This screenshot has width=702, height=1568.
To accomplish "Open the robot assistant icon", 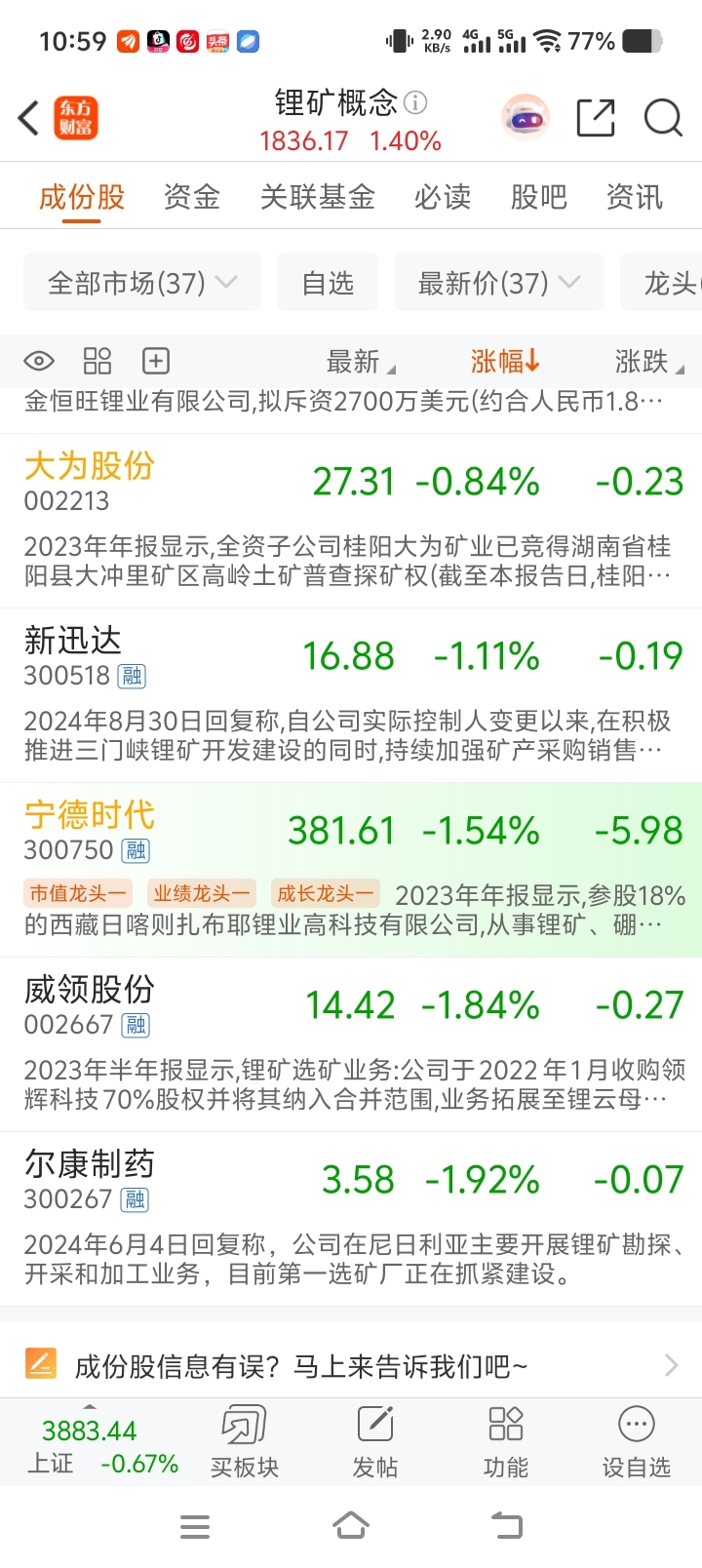I will pos(526,119).
